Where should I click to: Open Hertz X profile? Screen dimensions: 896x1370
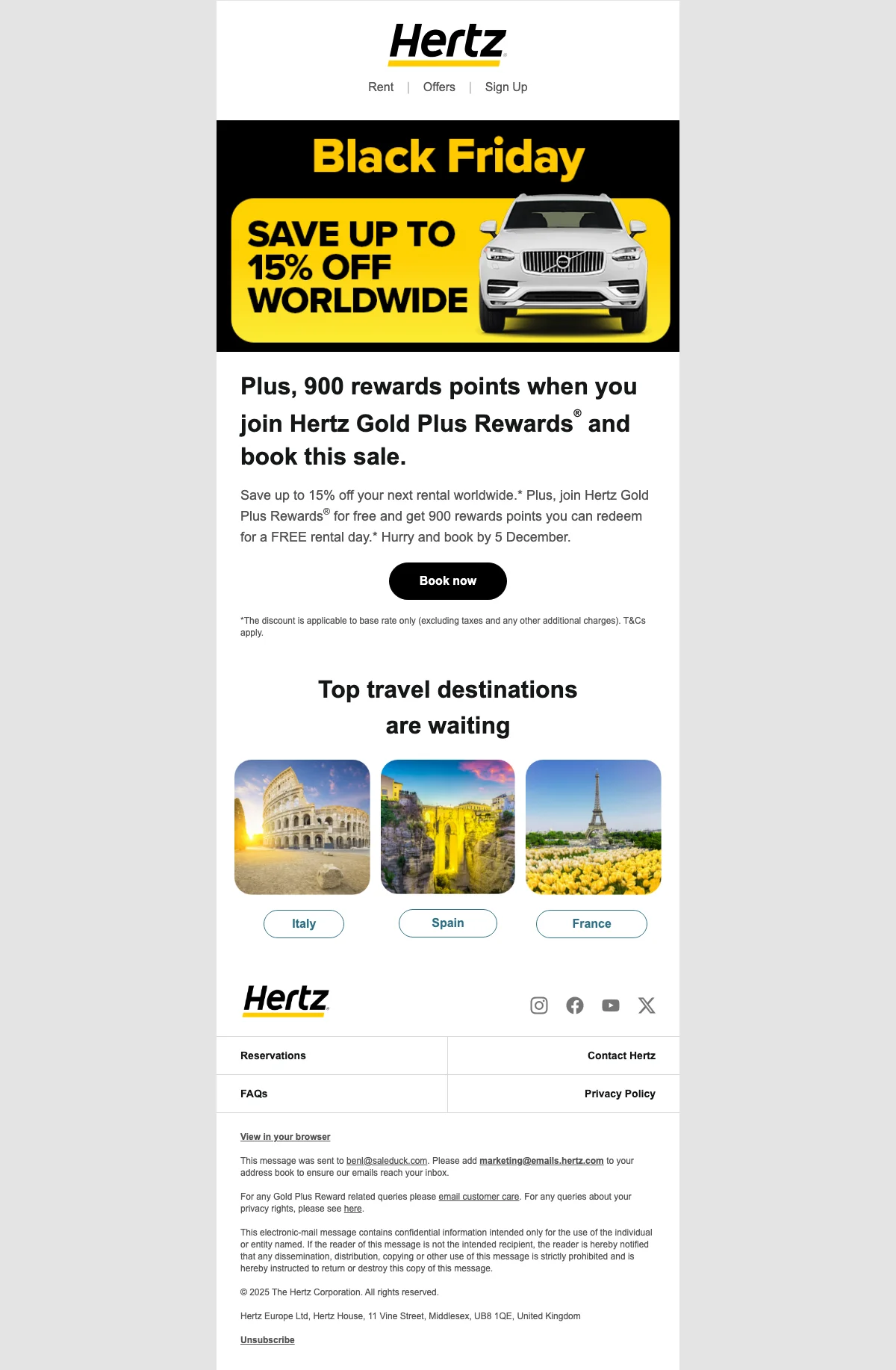pos(647,1005)
